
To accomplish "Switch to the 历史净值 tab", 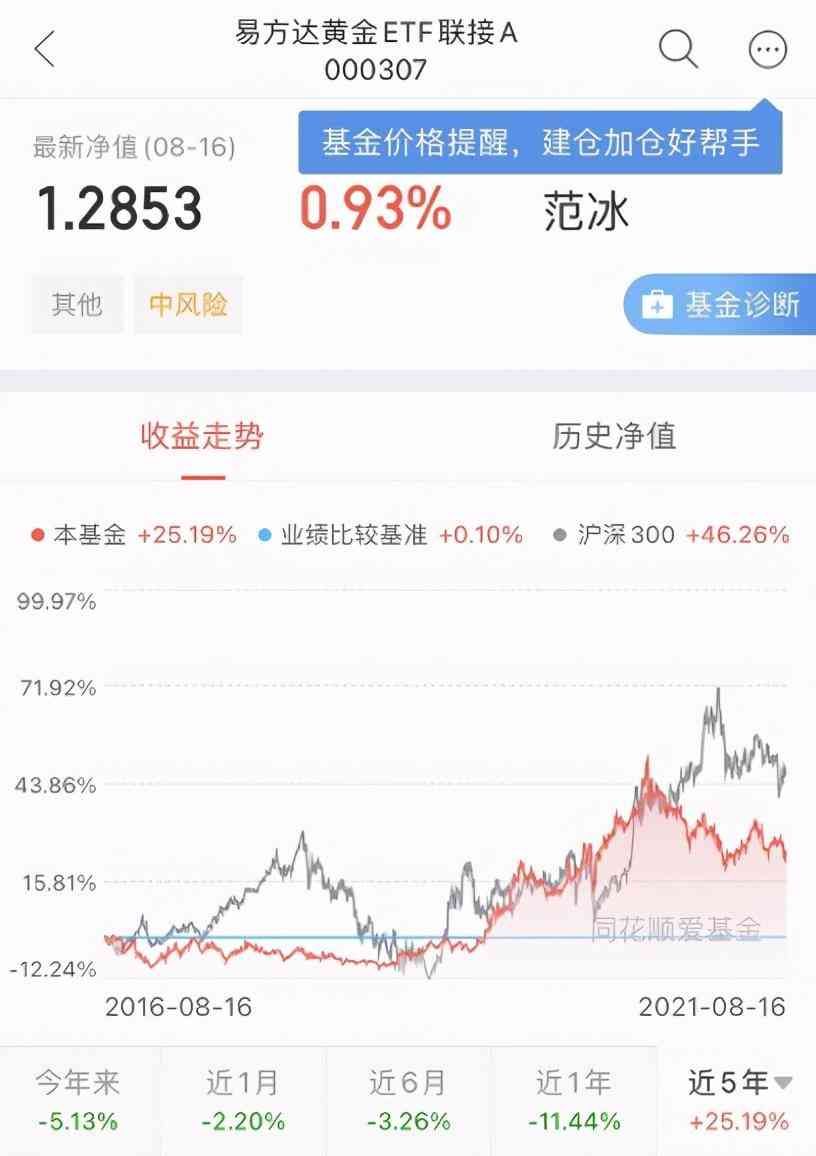I will (x=614, y=437).
